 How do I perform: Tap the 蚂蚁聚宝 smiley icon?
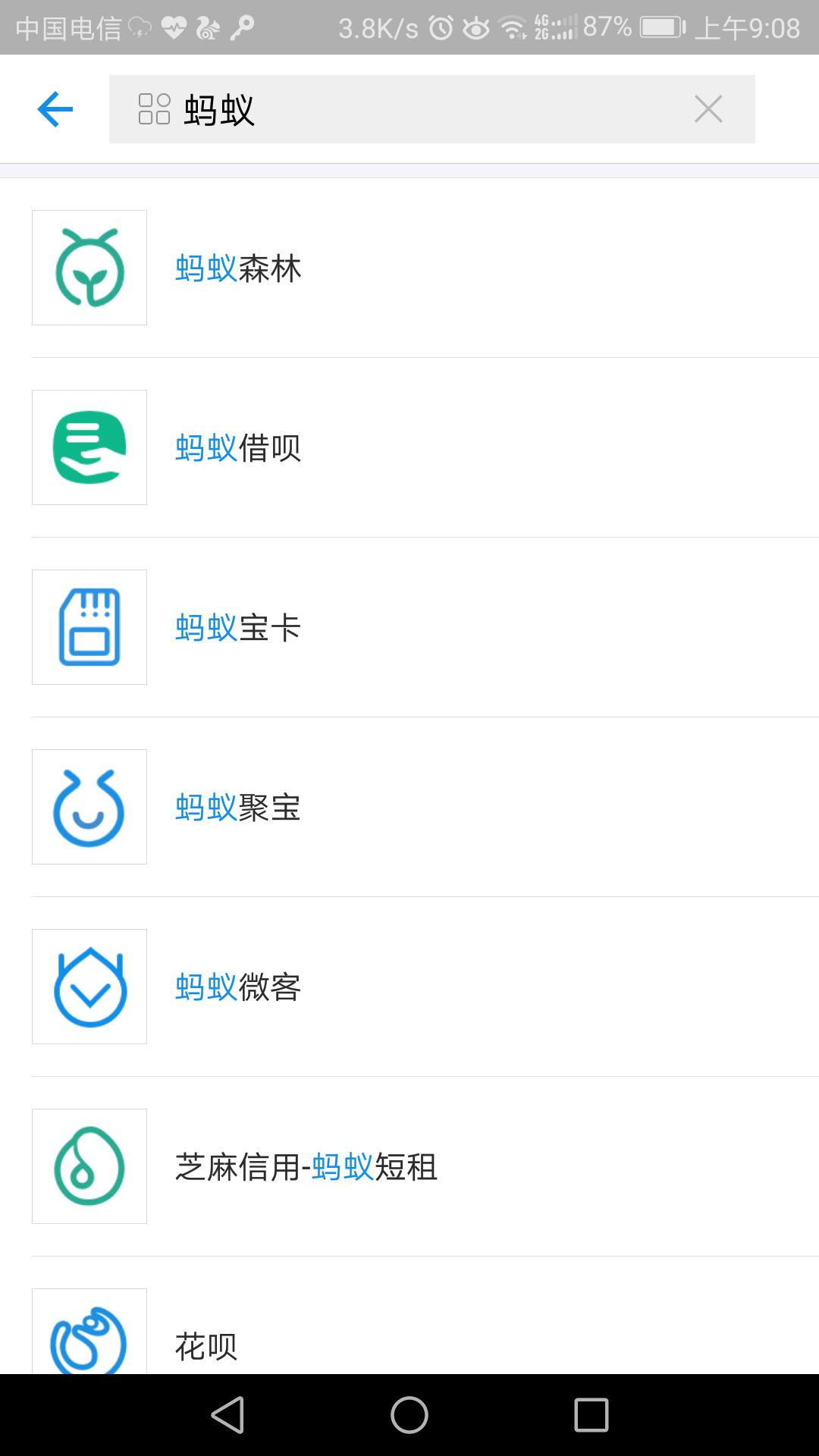[x=89, y=806]
